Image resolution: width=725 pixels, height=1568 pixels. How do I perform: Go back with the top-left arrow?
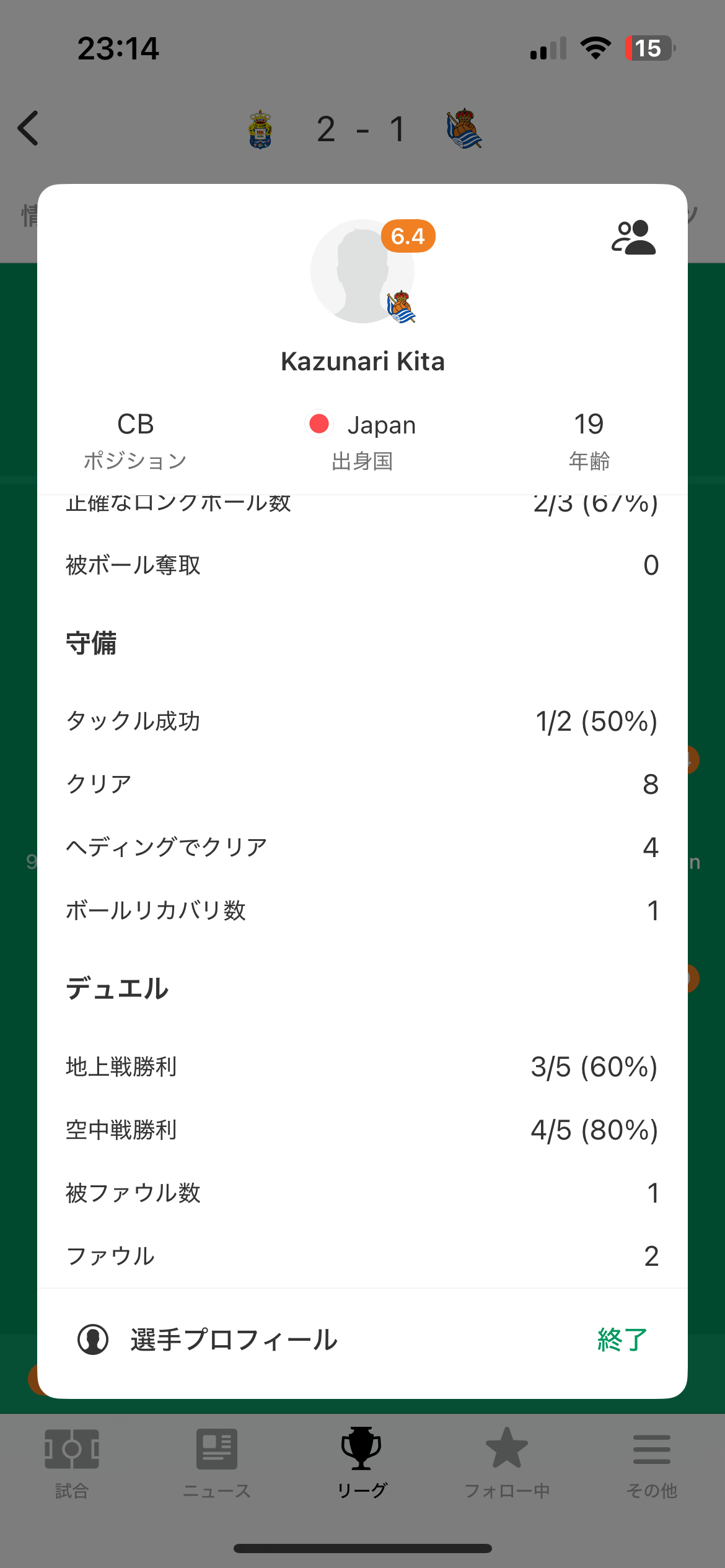pyautogui.click(x=29, y=128)
